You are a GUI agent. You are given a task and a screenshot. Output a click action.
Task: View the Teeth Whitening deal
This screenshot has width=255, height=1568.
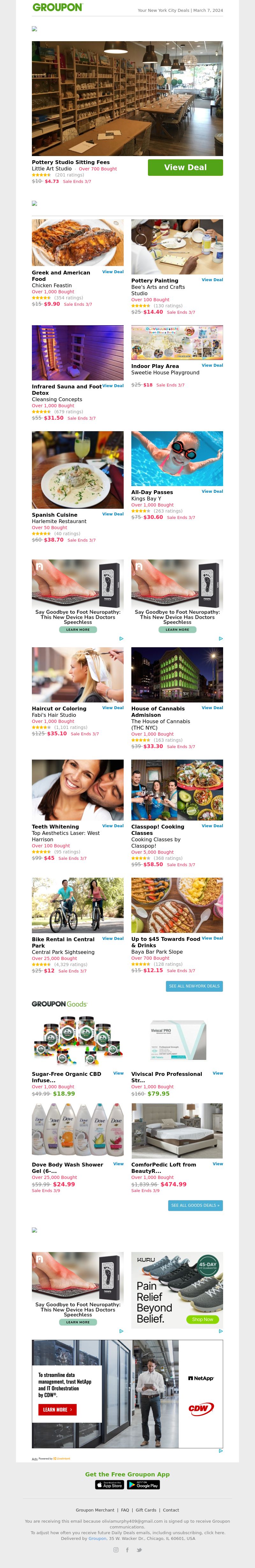click(x=113, y=826)
